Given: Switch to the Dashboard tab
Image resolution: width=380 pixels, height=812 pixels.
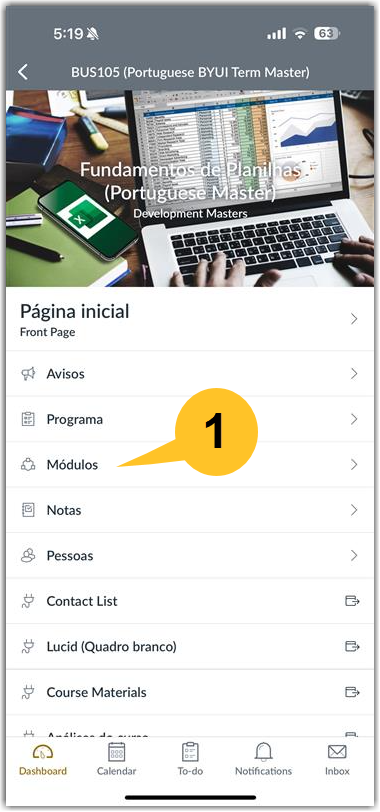Looking at the screenshot, I should coord(43,760).
